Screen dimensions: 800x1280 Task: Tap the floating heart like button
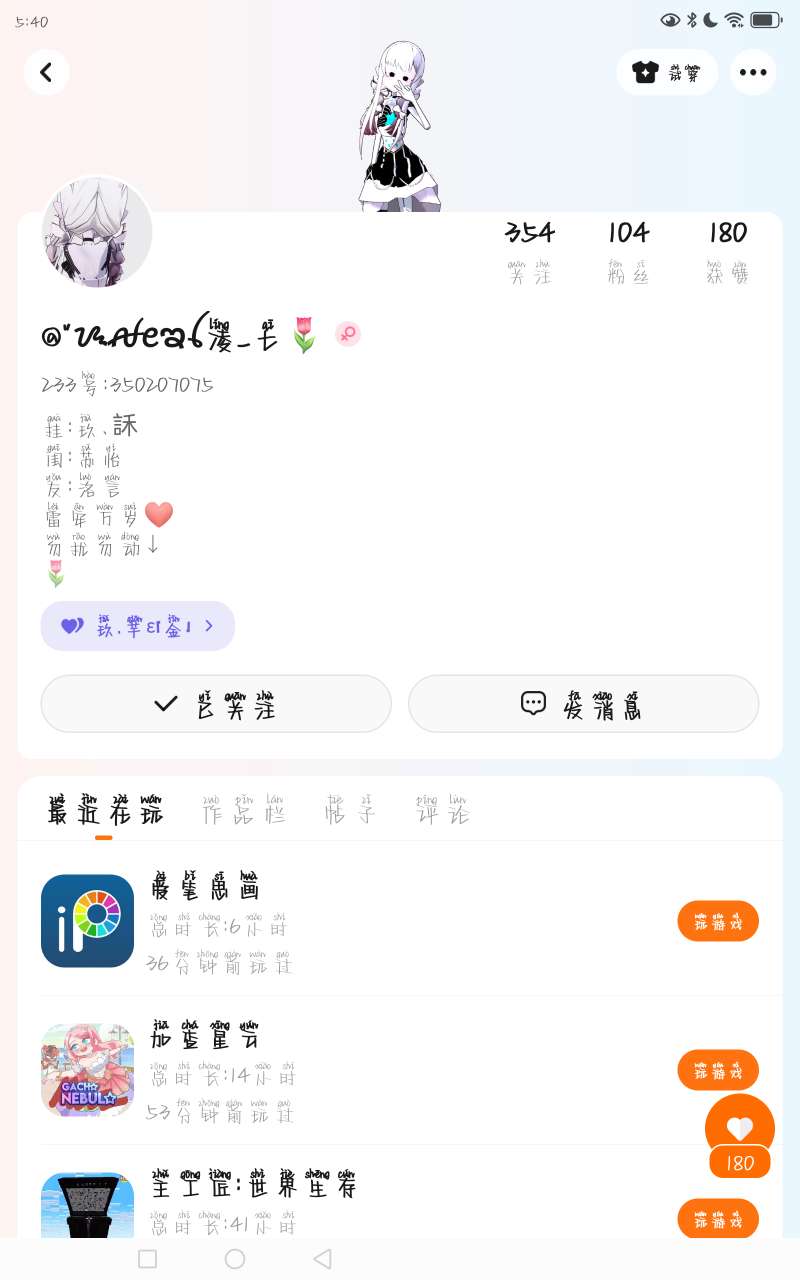coord(740,1129)
